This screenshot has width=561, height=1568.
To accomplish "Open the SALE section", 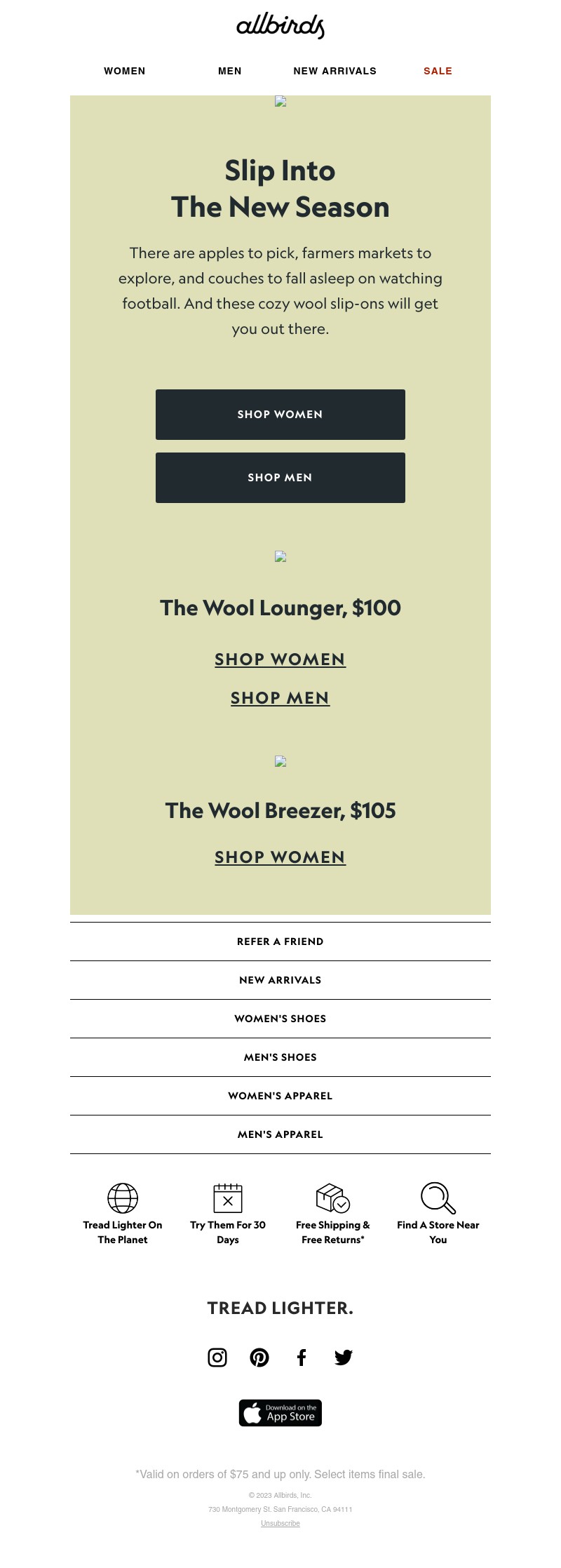I will tap(438, 71).
